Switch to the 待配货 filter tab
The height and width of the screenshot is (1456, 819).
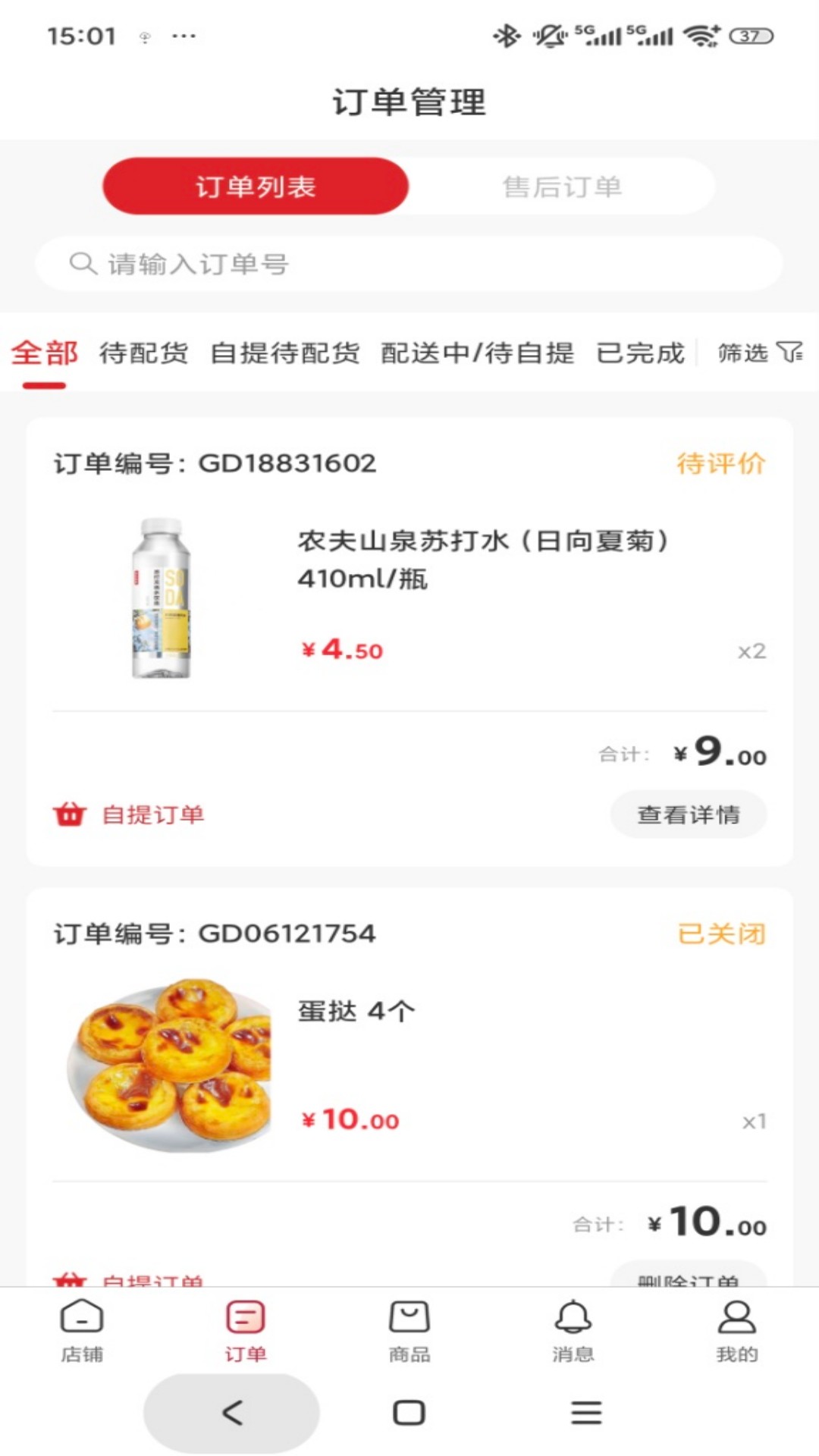146,353
